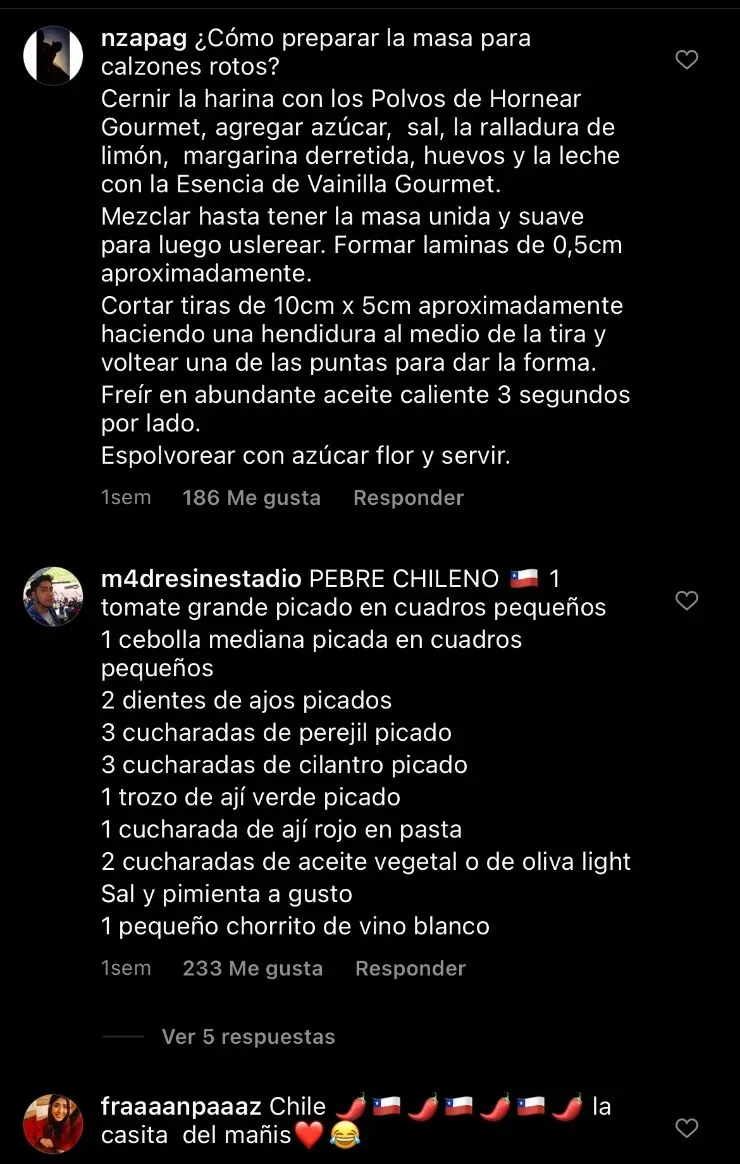
Task: Open m4dresinestadio's profile picture
Action: pos(53,596)
